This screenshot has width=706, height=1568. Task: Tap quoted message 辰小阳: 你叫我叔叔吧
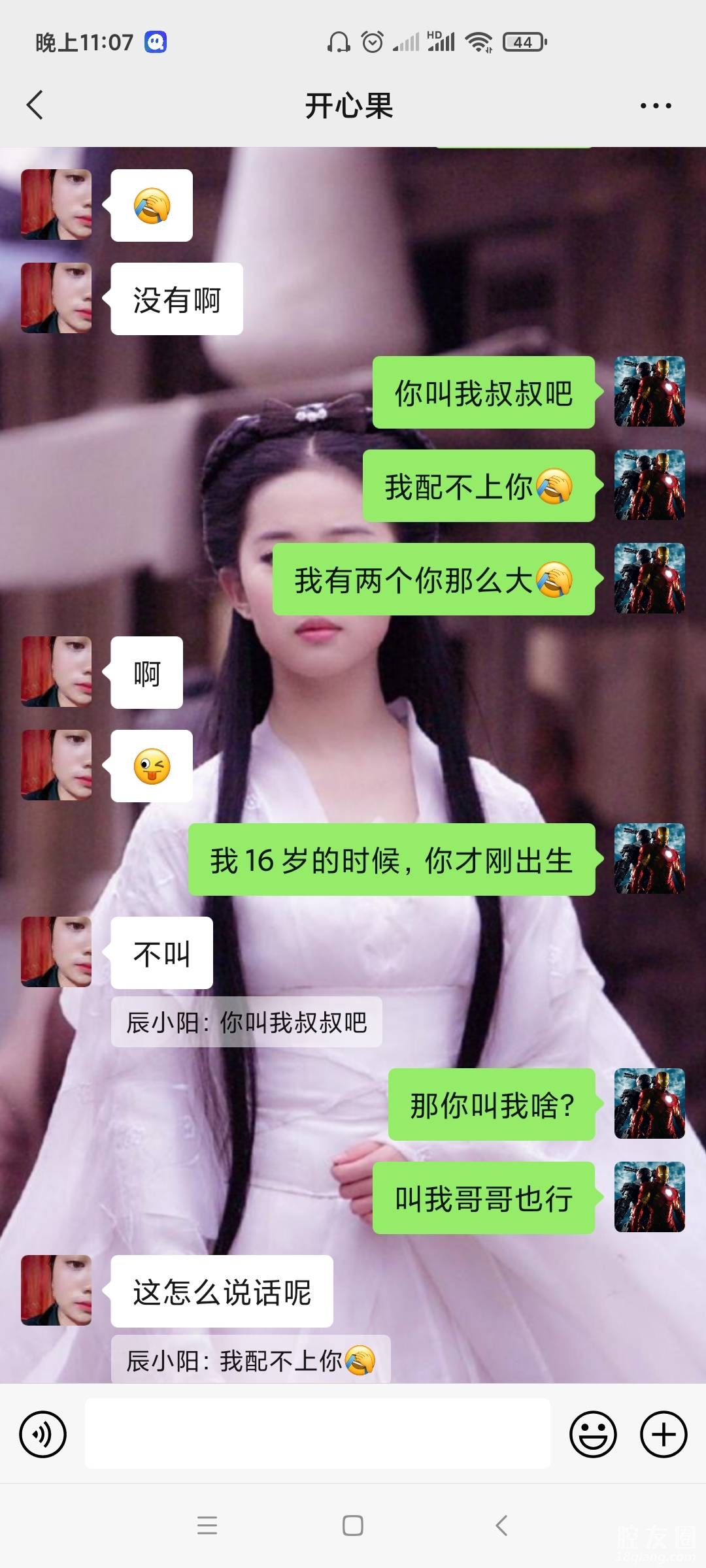coord(246,1022)
